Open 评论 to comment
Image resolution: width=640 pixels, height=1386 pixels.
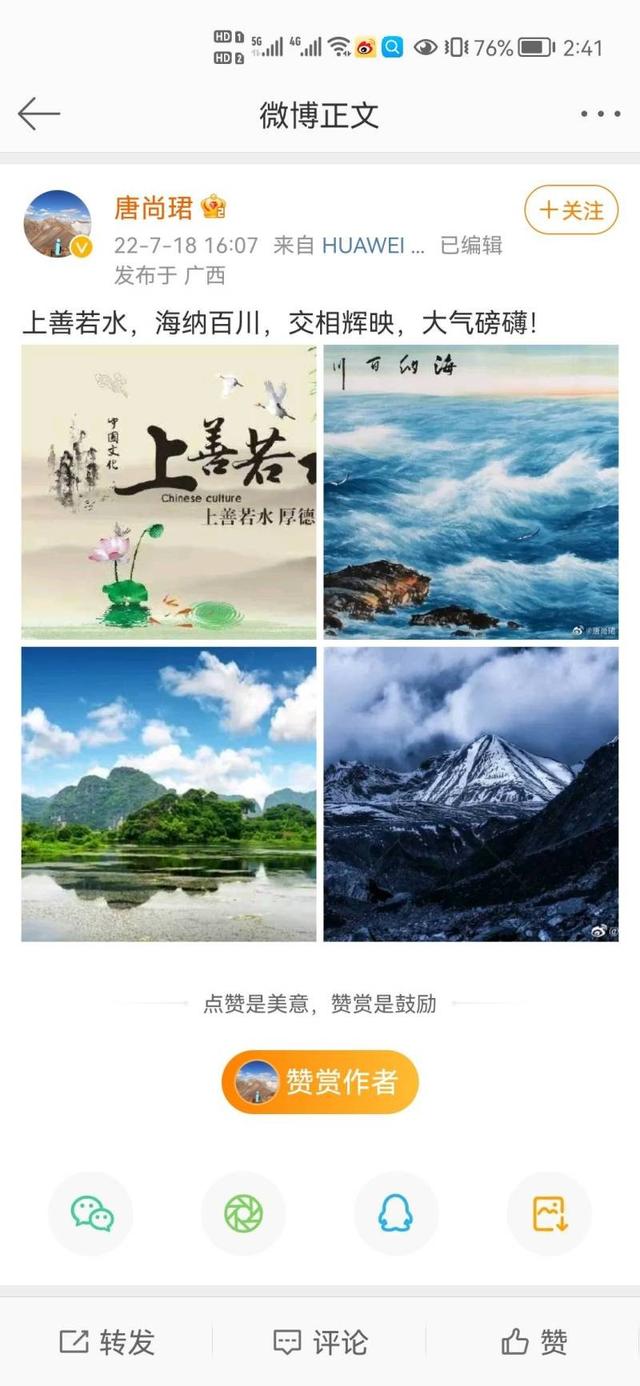[320, 1342]
